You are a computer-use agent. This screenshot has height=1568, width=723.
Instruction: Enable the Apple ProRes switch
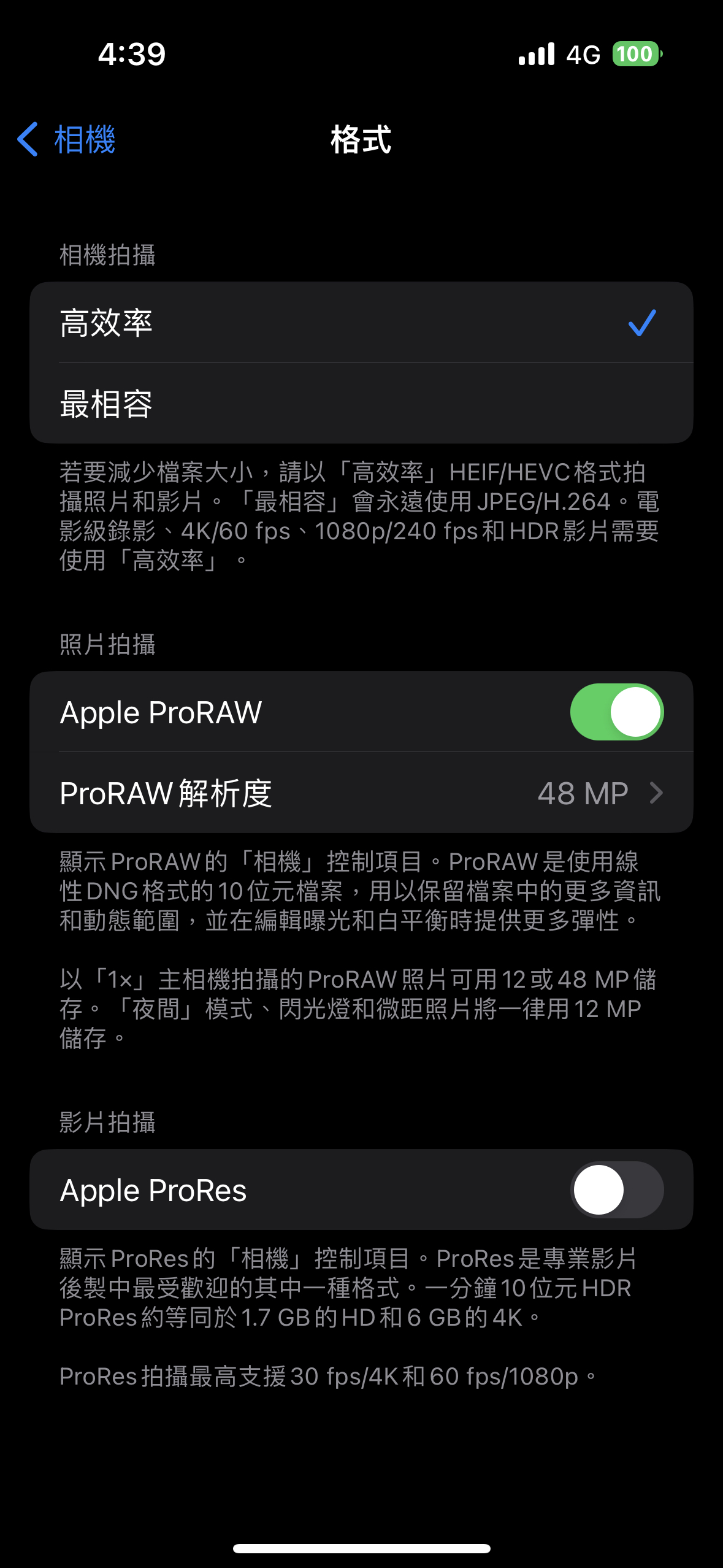pos(616,1189)
